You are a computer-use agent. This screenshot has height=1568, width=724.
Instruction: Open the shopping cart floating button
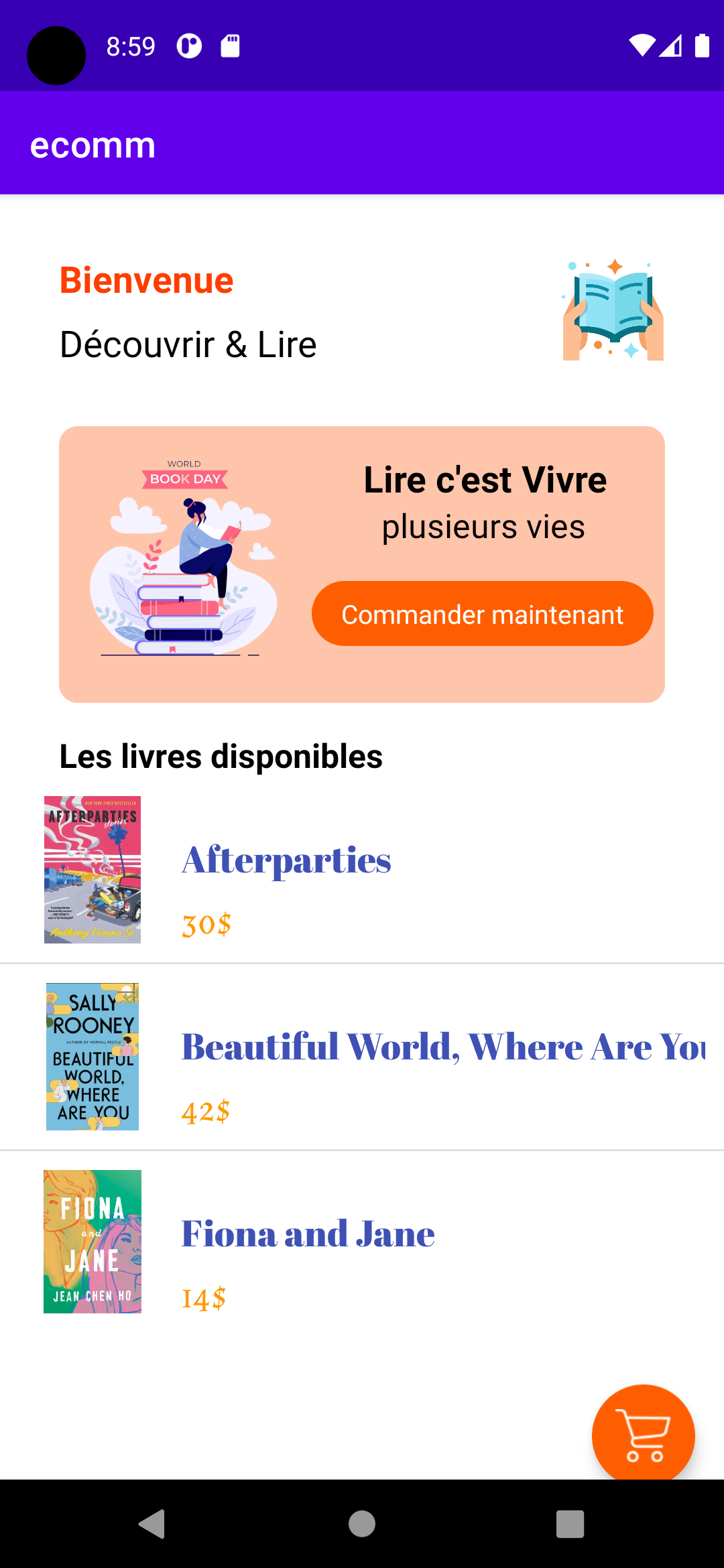point(644,1436)
